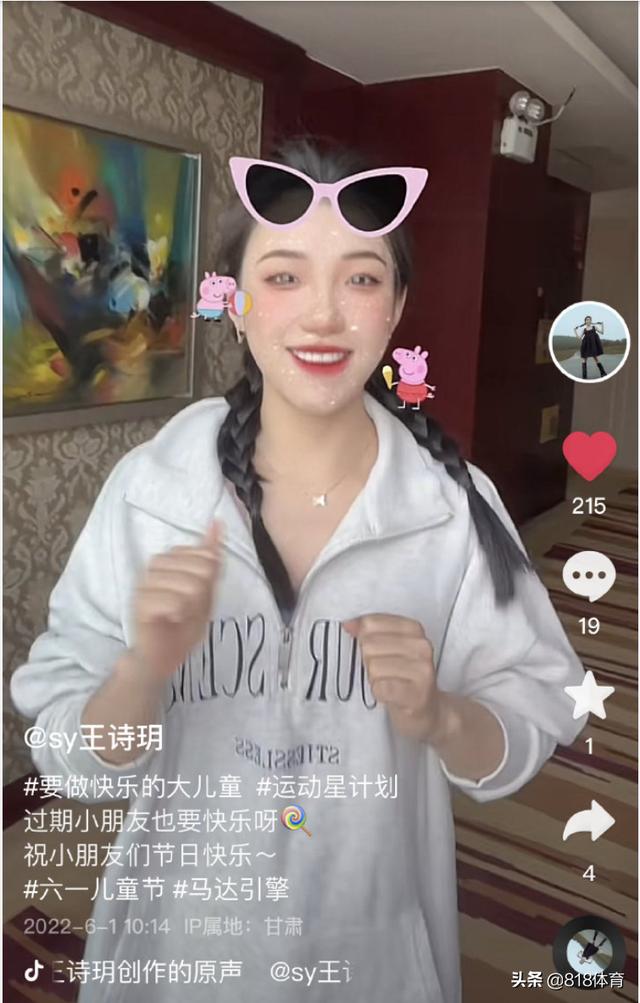Add the video to favorites with the star

pos(589,696)
